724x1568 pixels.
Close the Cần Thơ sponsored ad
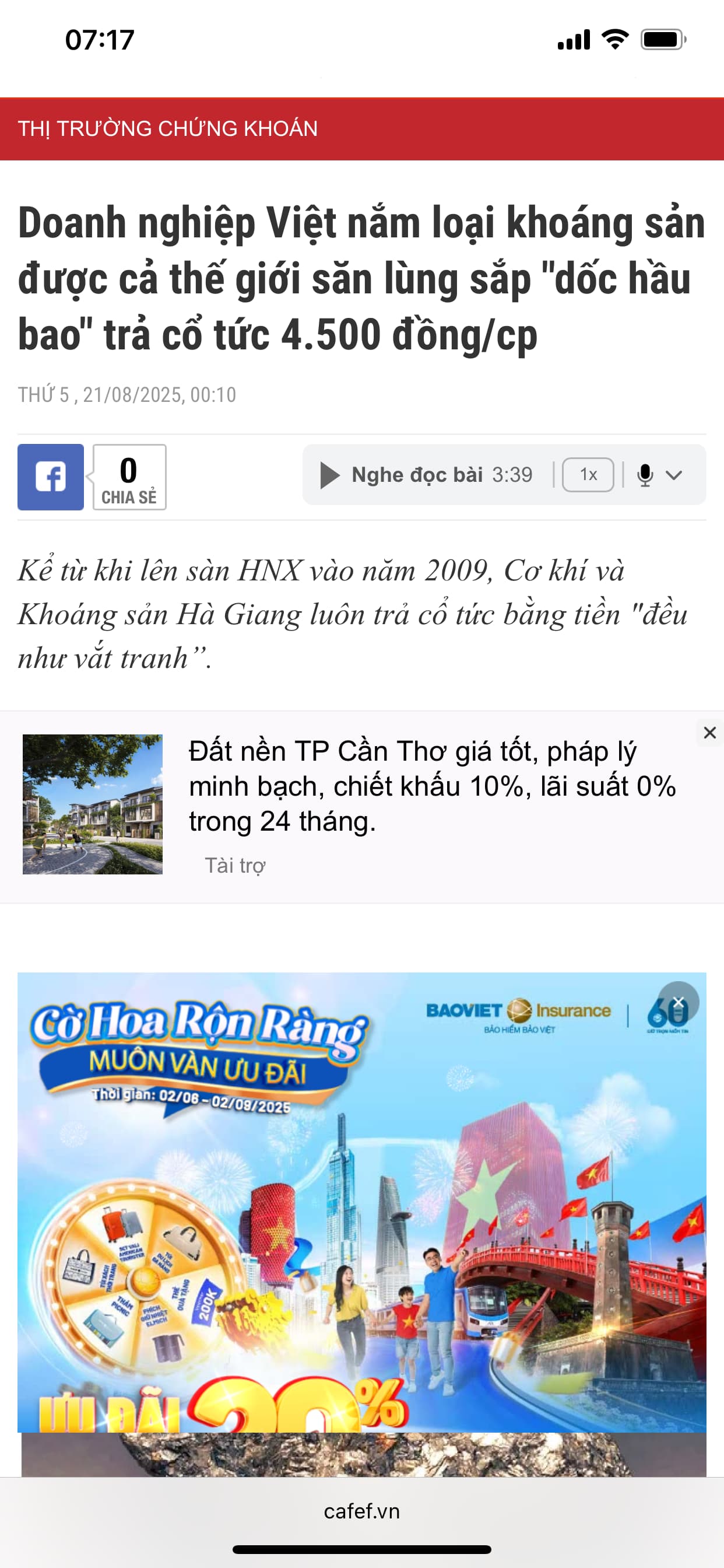(709, 733)
